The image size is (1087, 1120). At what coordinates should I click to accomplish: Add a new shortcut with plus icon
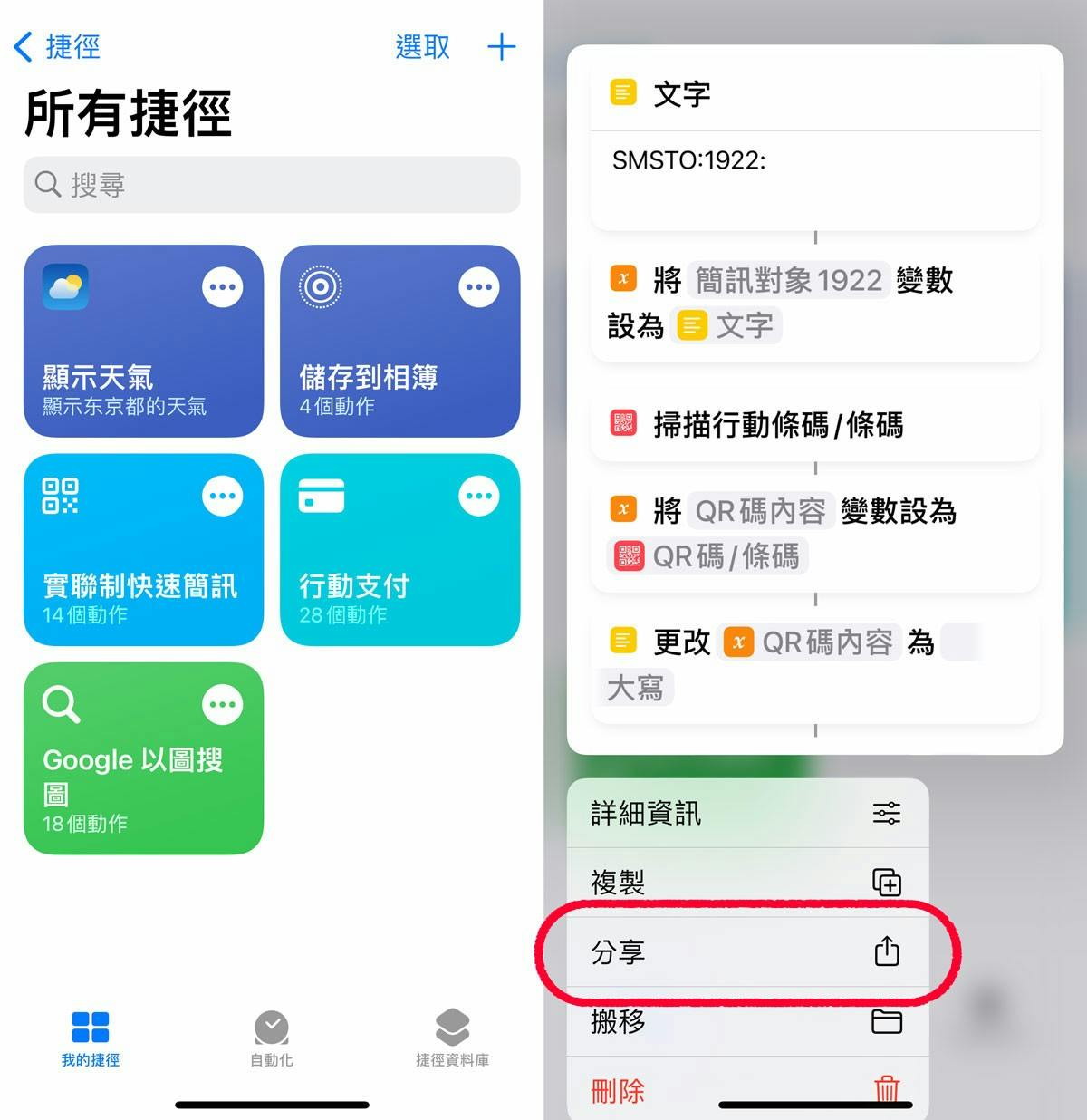tap(502, 47)
